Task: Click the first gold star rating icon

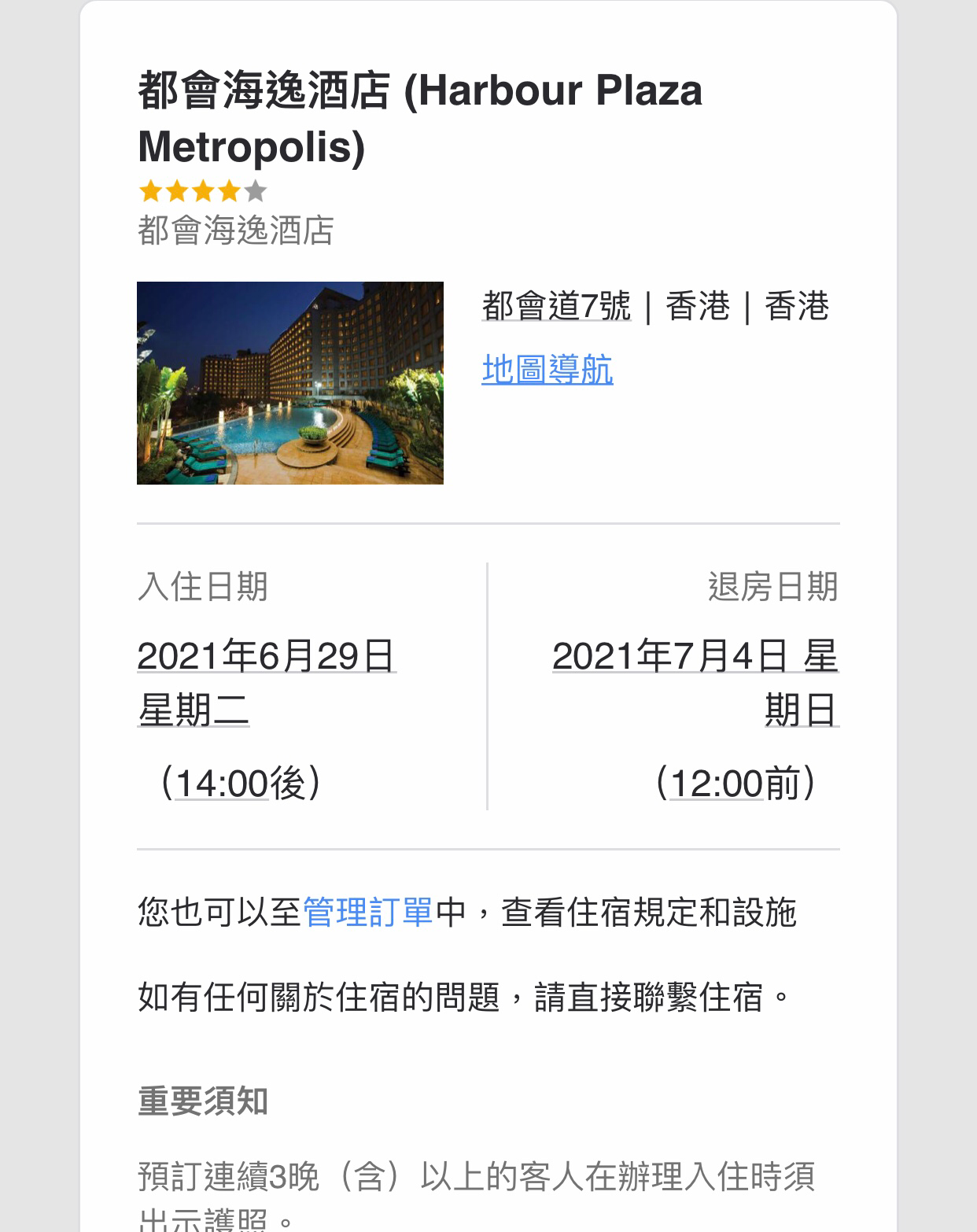Action: [x=152, y=189]
